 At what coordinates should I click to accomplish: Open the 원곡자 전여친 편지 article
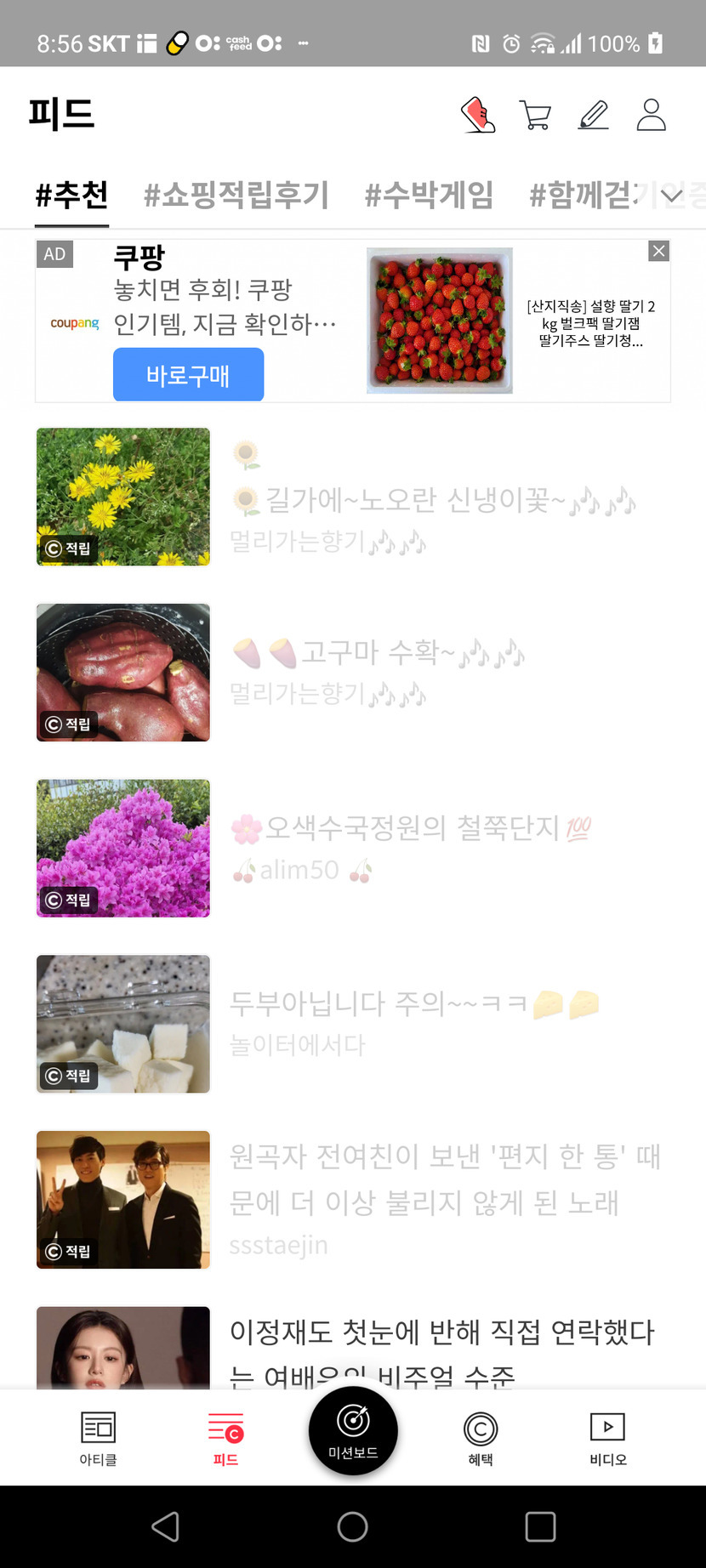coord(444,1179)
